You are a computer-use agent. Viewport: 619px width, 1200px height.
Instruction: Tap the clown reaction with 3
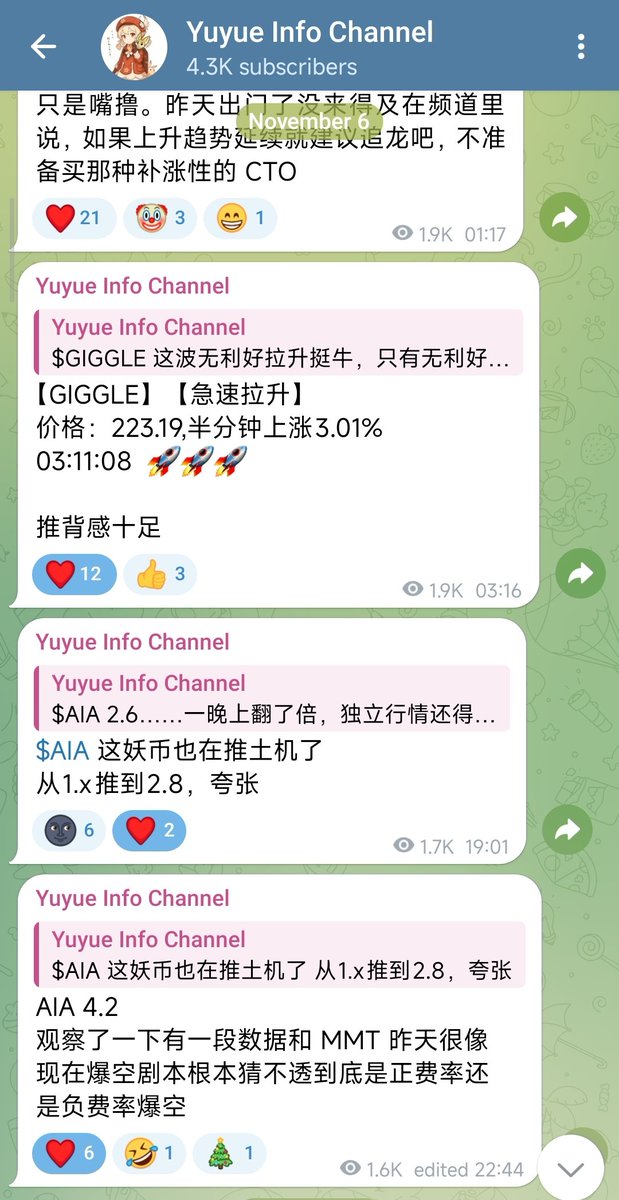pos(159,218)
